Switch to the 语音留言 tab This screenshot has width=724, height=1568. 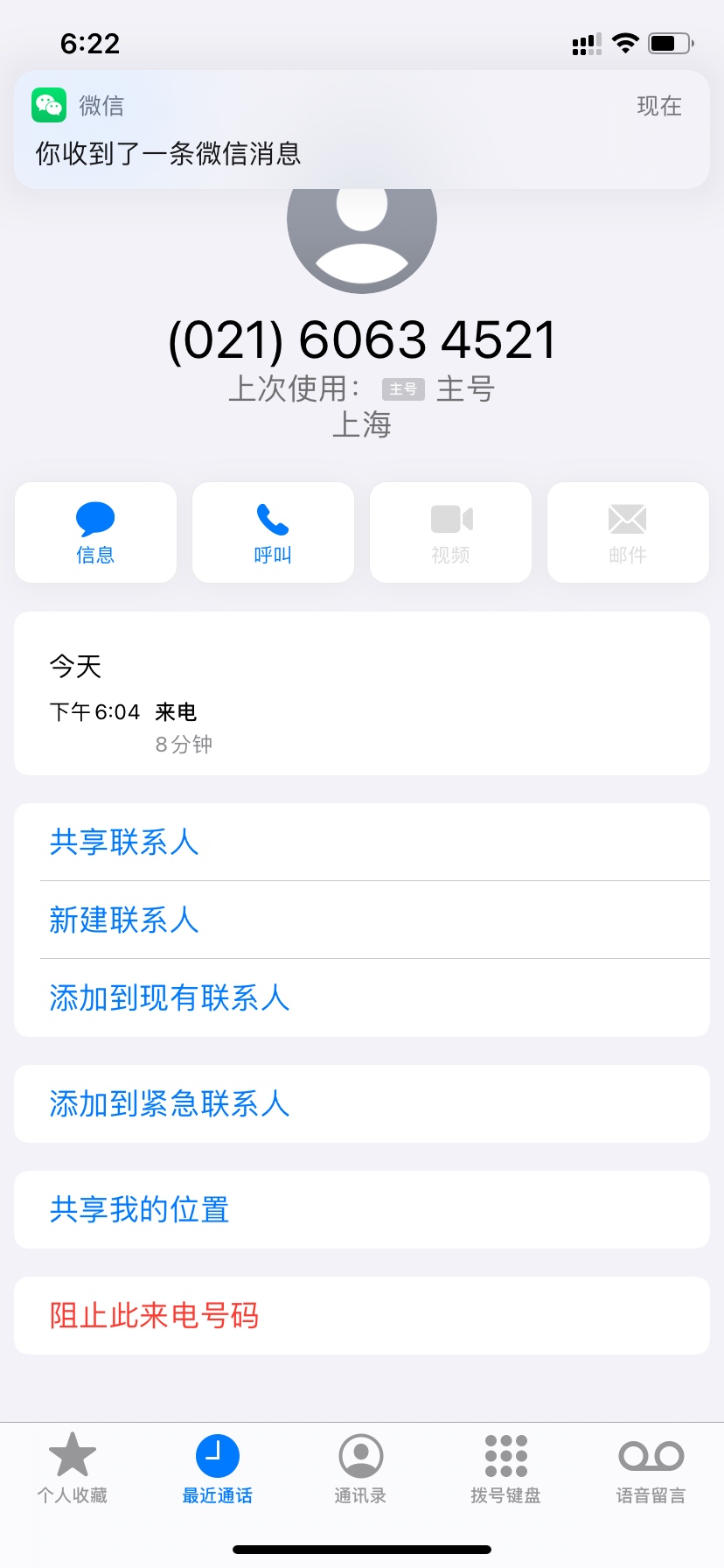[x=651, y=1468]
